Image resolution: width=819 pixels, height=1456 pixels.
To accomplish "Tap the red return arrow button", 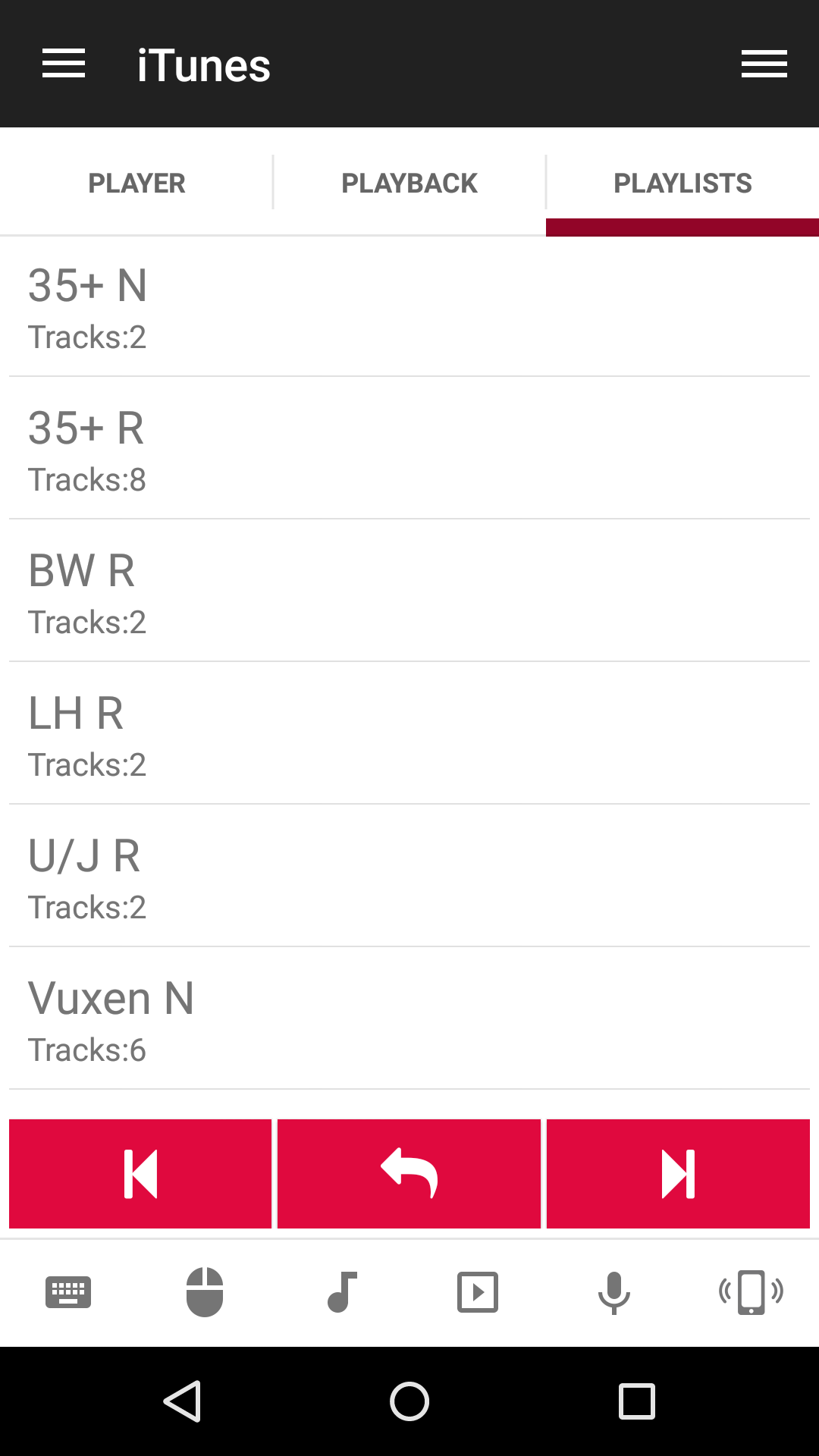I will click(409, 1174).
